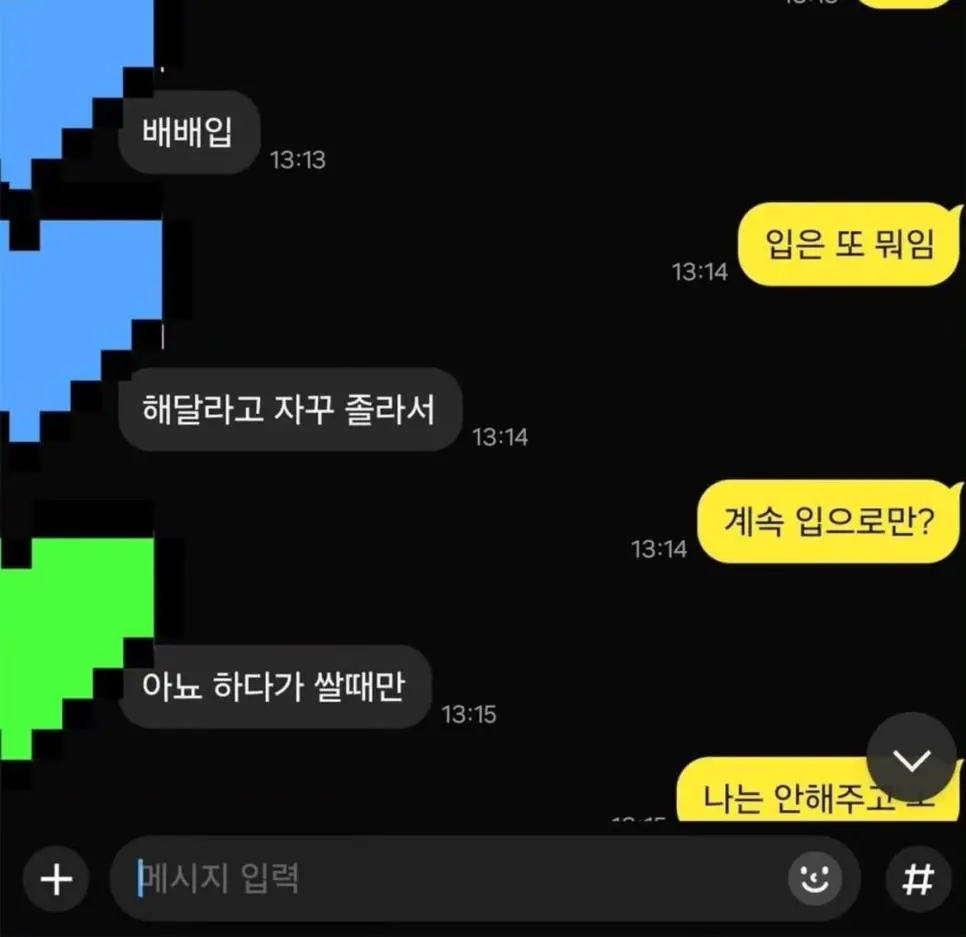966x937 pixels.
Task: Jump to latest messages with down arrow
Action: (911, 761)
